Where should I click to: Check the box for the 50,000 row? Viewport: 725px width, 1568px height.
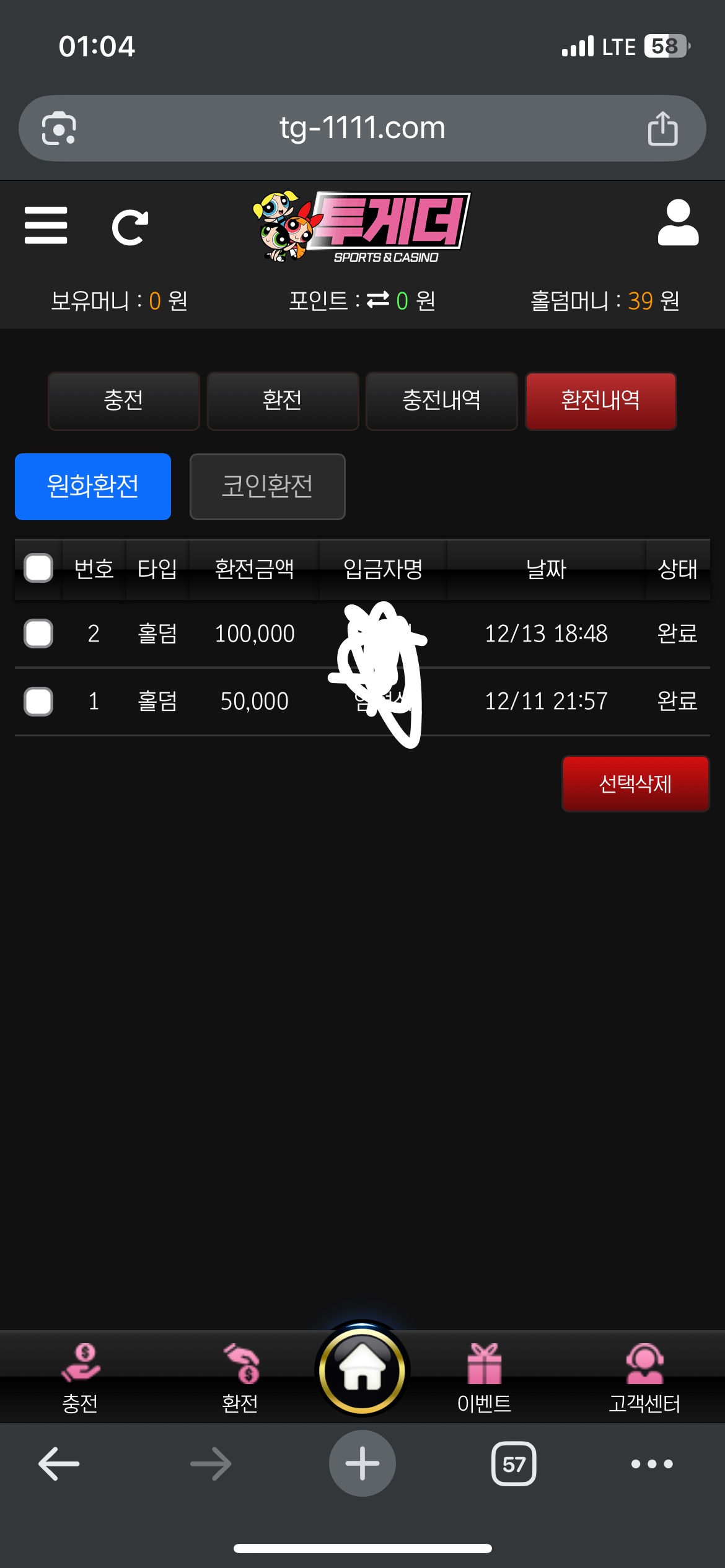click(x=38, y=702)
